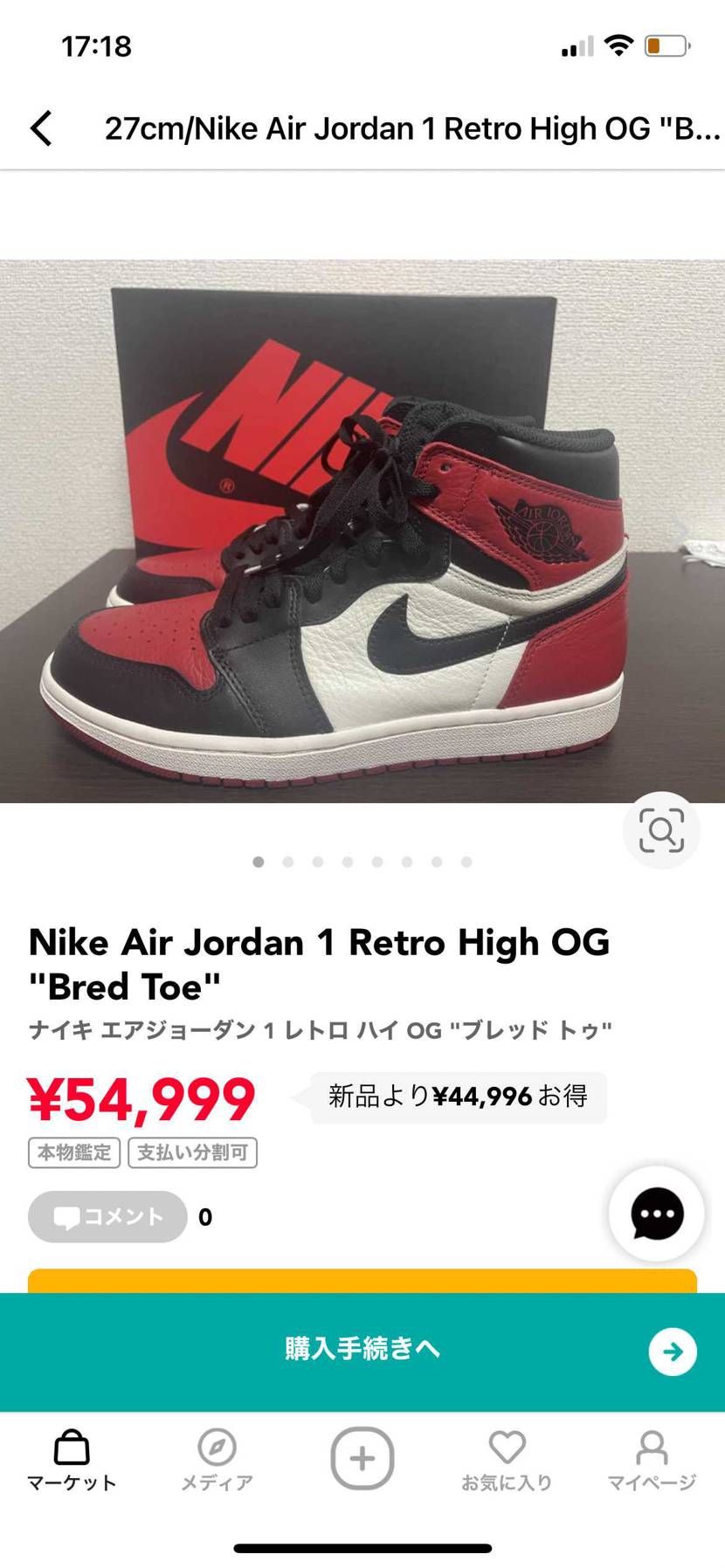Select the second carousel dot
This screenshot has height=1568, width=725.
[x=288, y=862]
